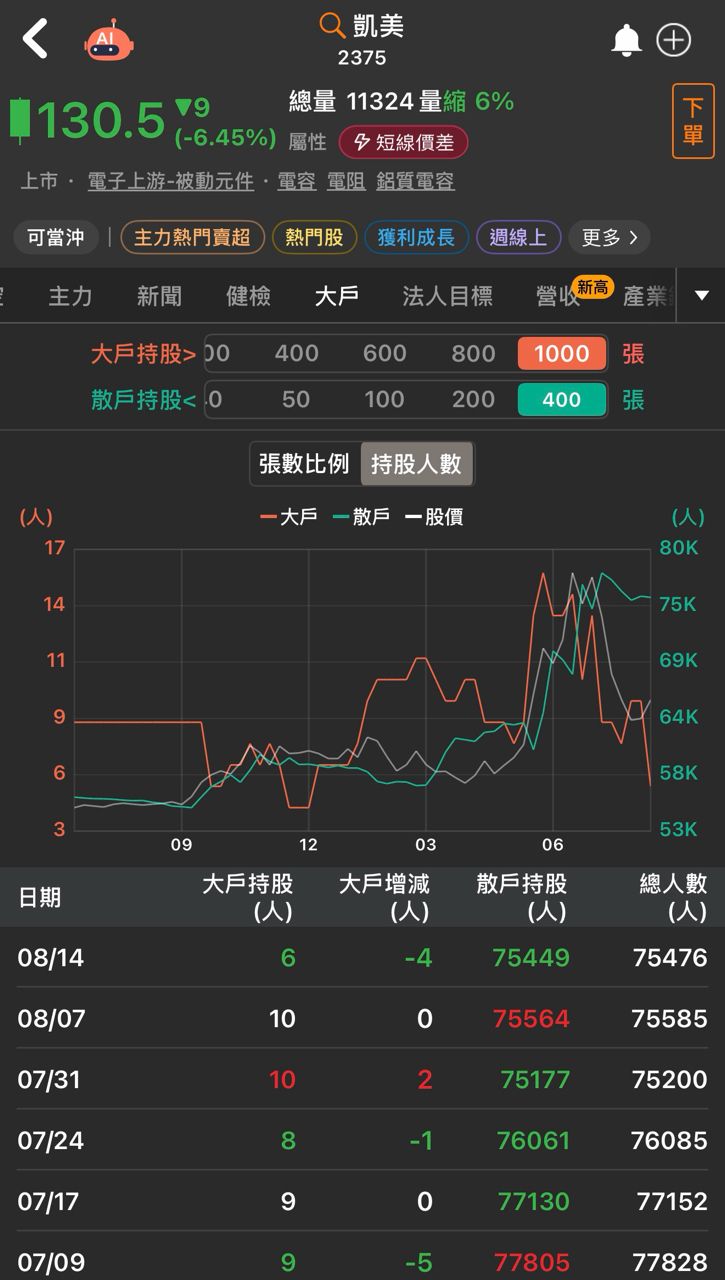The image size is (725, 1280).
Task: Select the 主力熱門賣超 tag
Action: coord(192,237)
